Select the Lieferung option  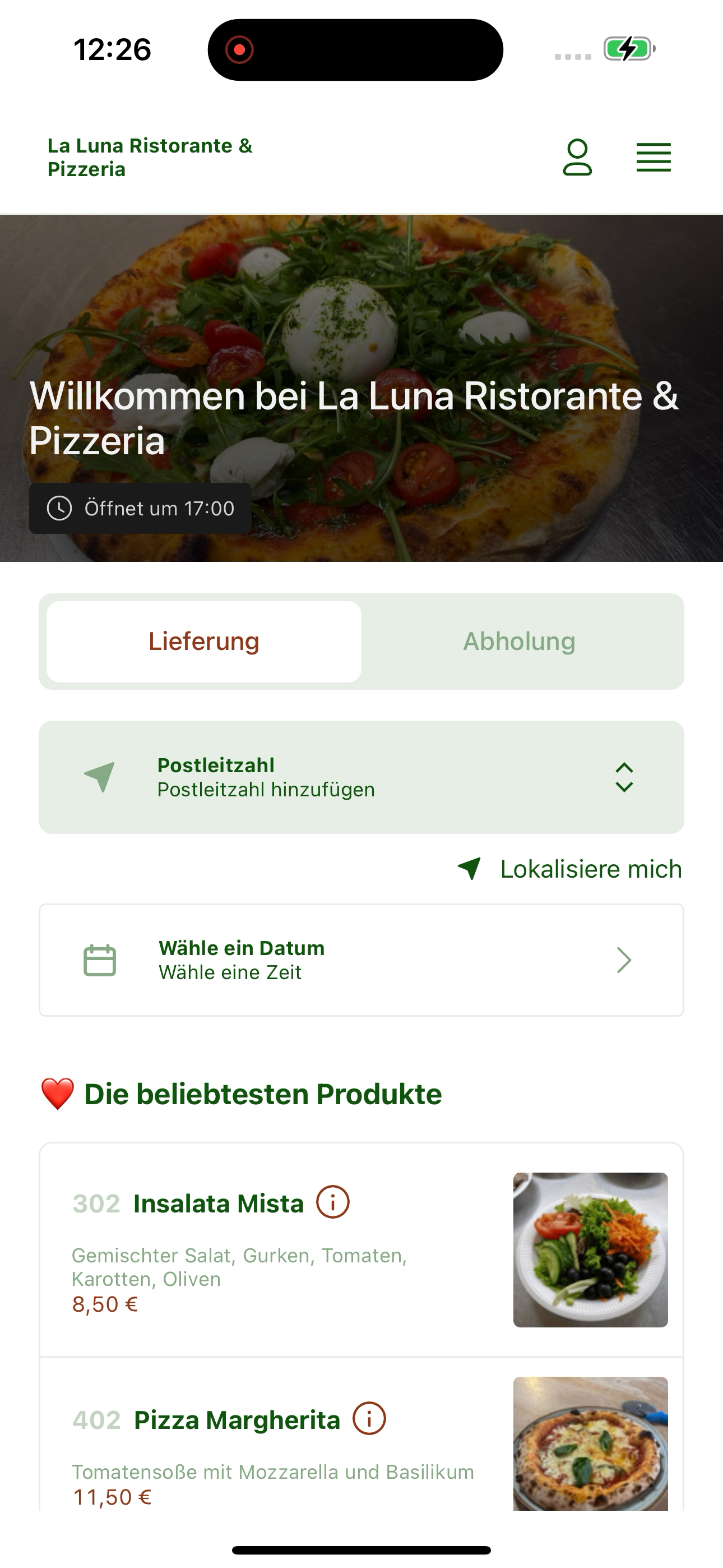pos(204,642)
